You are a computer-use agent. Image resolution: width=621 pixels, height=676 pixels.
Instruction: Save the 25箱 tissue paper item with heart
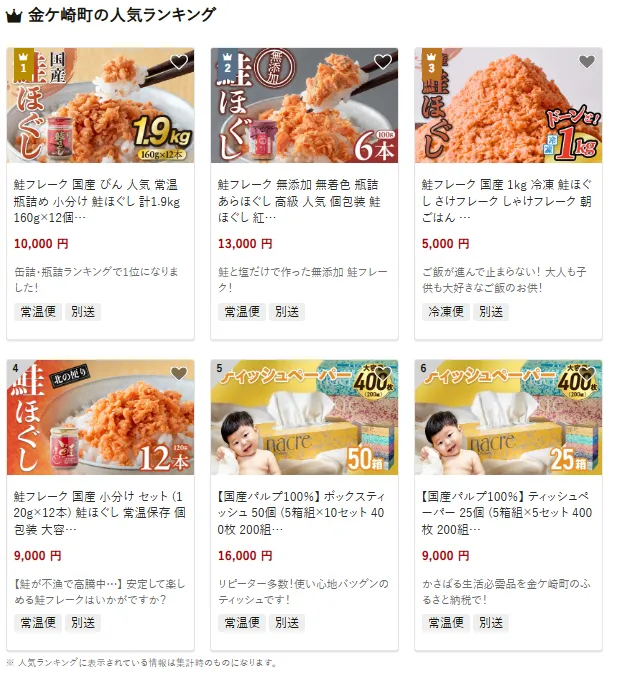587,374
